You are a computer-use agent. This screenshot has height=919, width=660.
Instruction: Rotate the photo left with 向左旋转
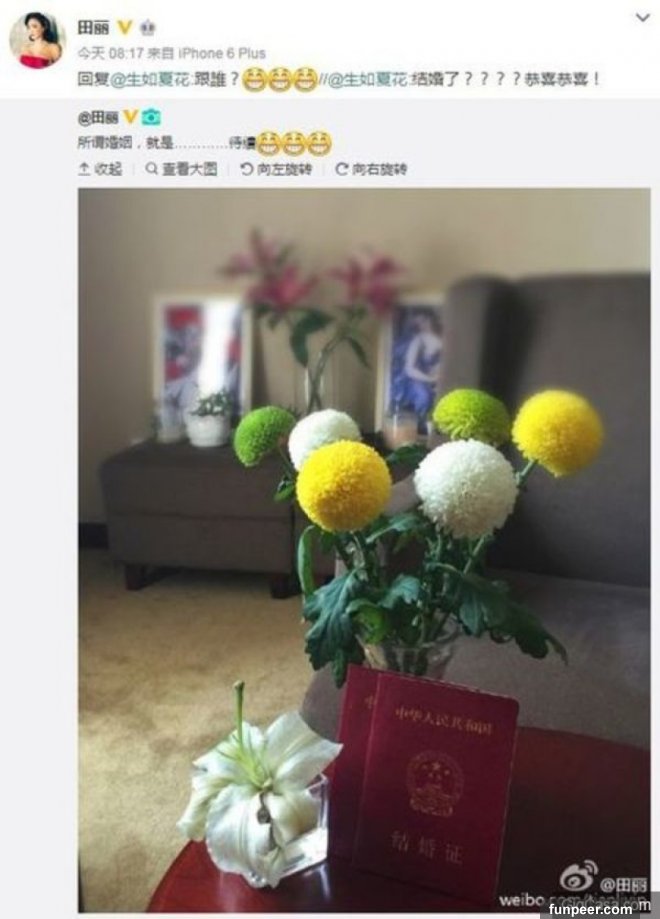pos(277,169)
